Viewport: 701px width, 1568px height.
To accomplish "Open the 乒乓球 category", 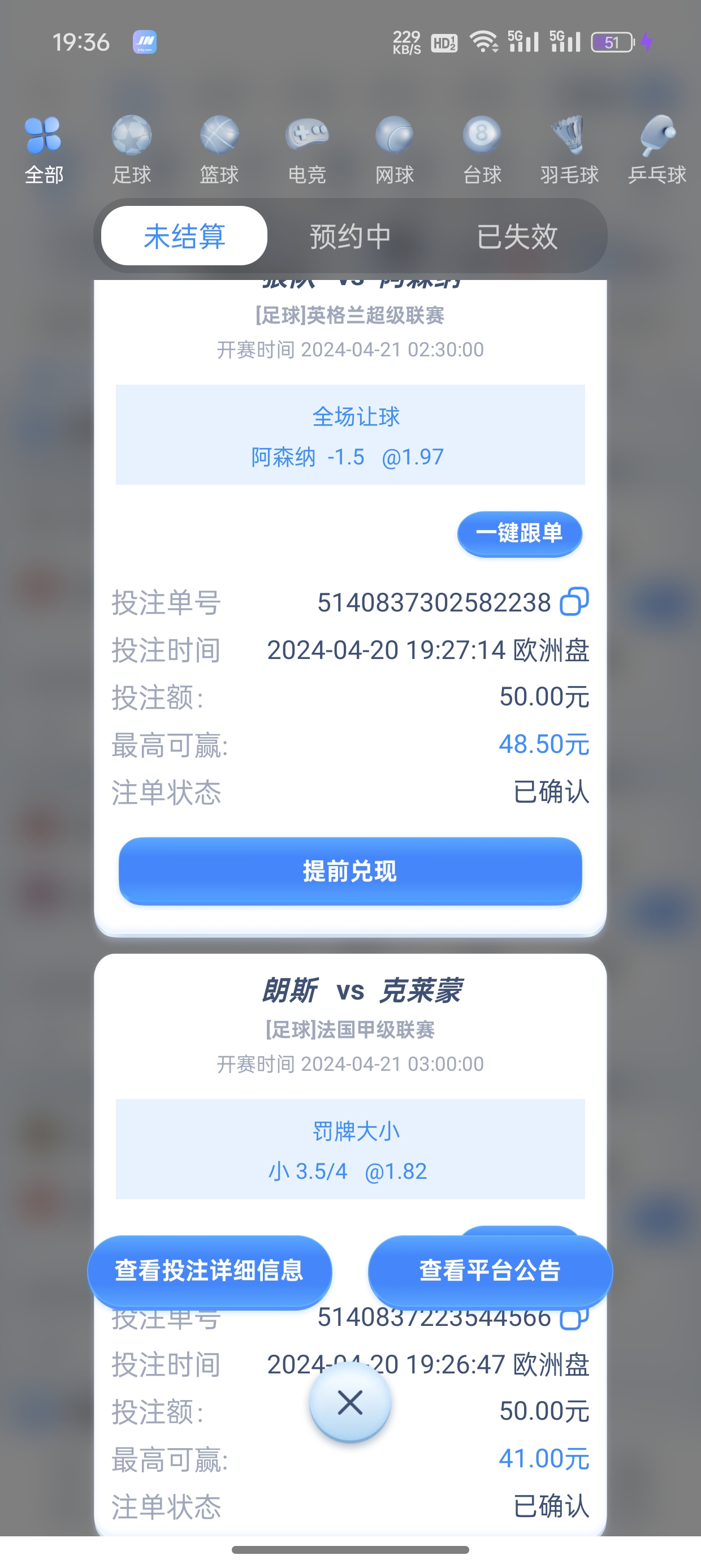I will coord(657,149).
